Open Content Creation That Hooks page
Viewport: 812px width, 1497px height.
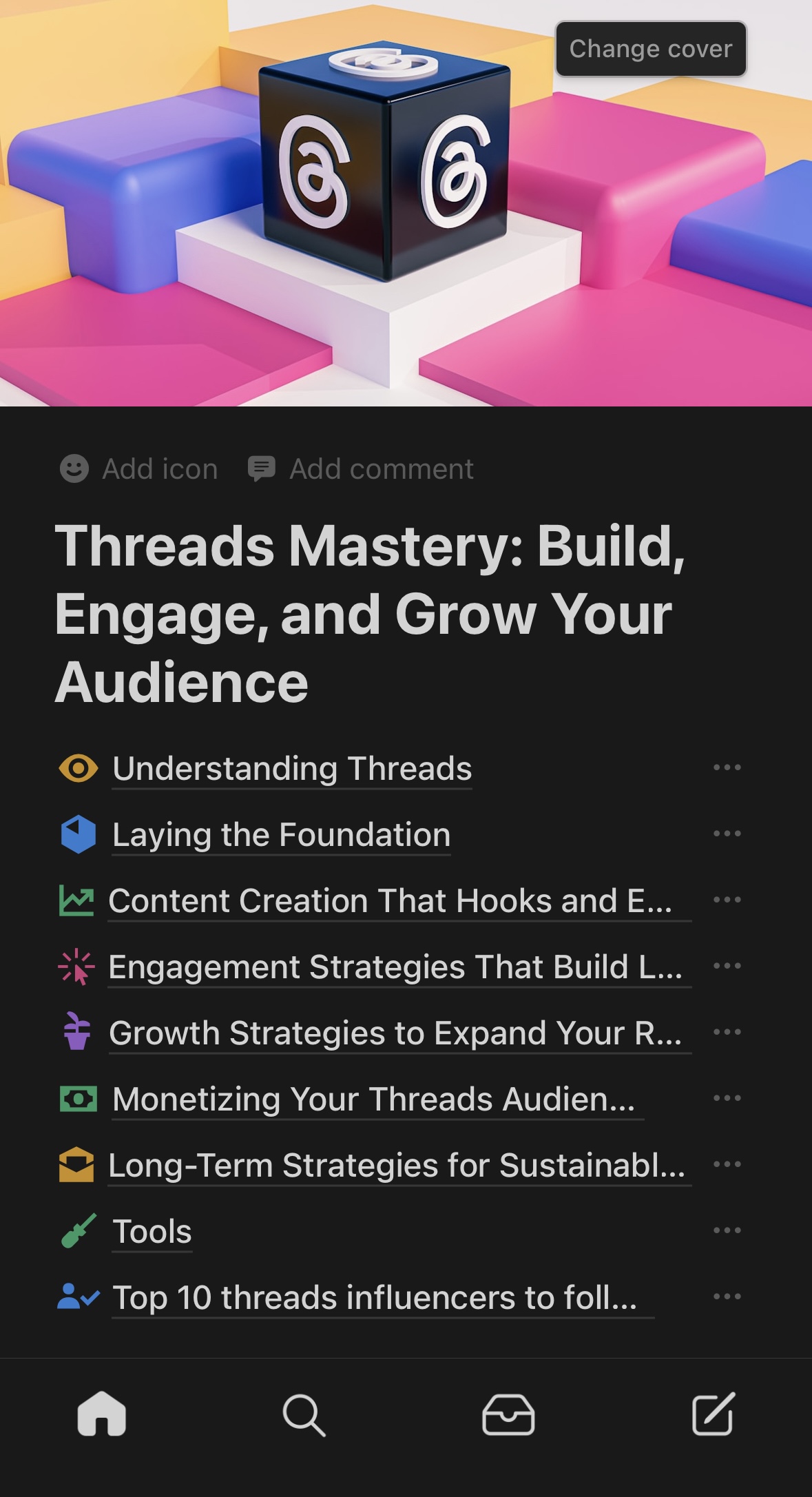pyautogui.click(x=390, y=900)
